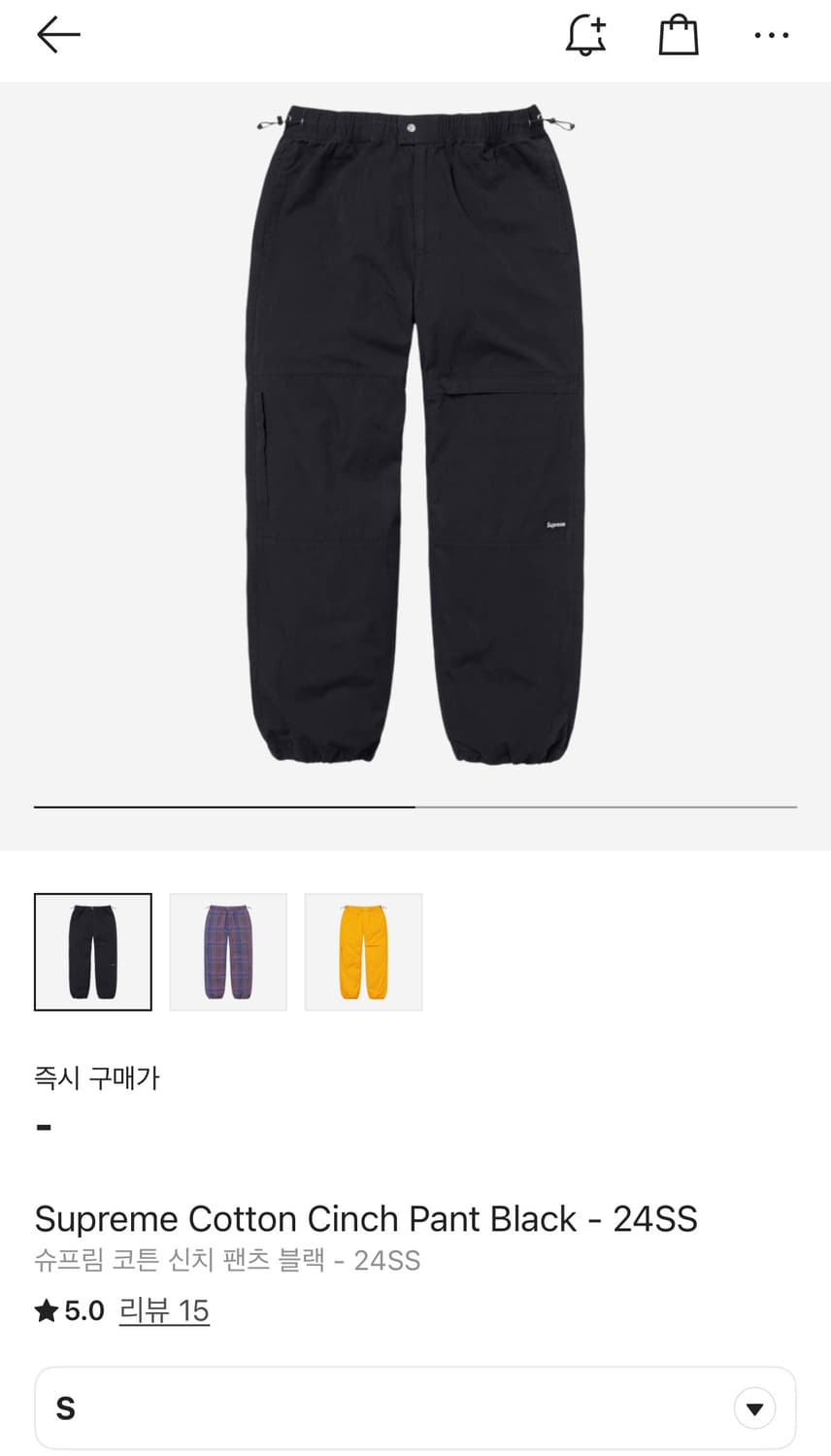The height and width of the screenshot is (1456, 831).
Task: Select the purple plaid pants thumbnail
Action: click(228, 951)
